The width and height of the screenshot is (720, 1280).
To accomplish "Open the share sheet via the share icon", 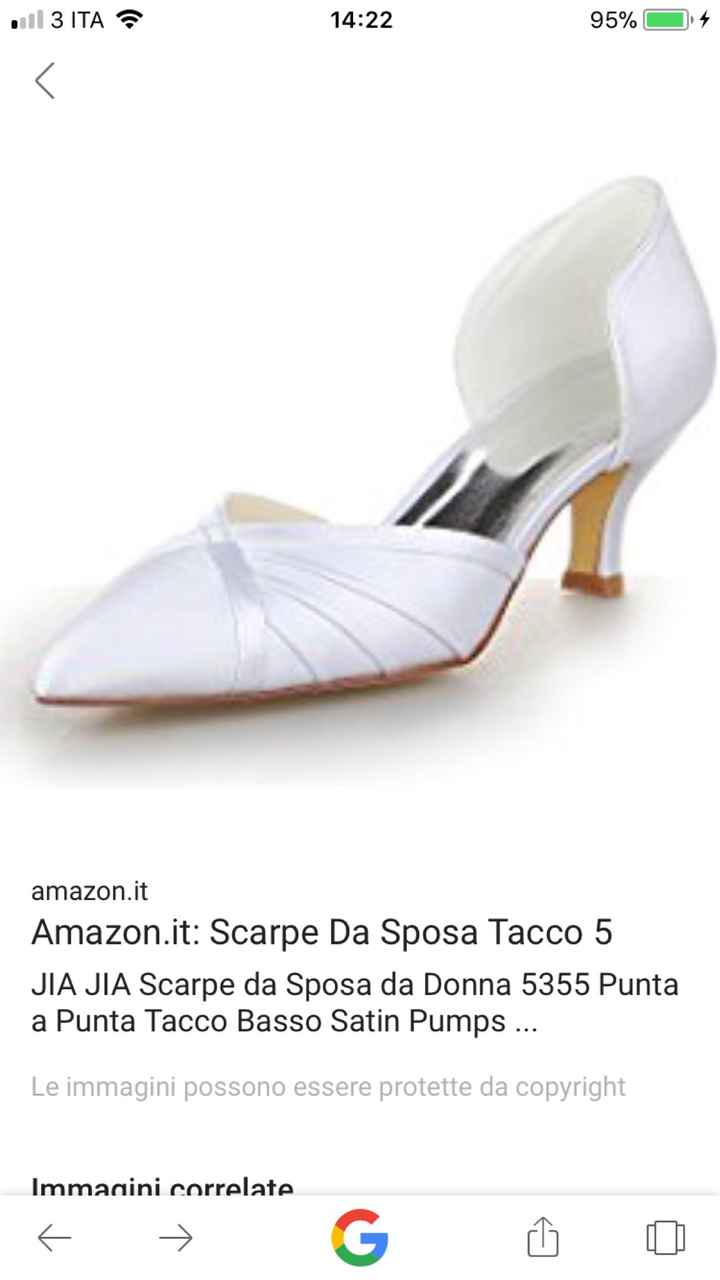I will 541,1238.
